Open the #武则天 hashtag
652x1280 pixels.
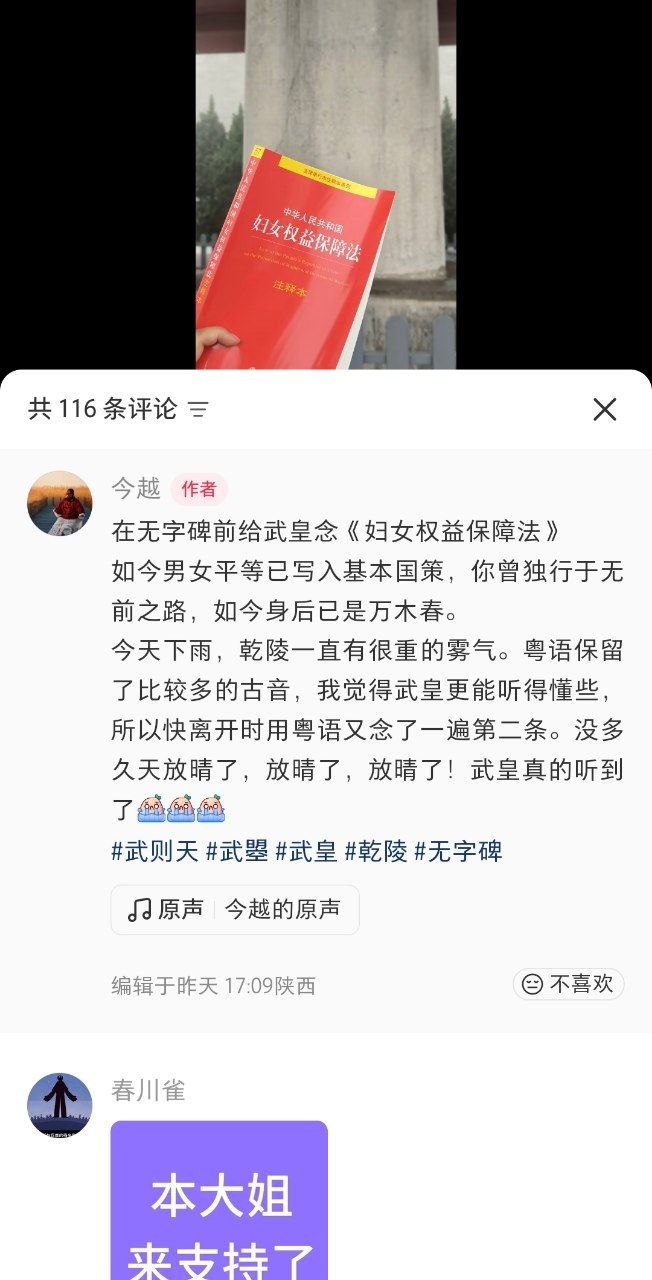(x=155, y=851)
